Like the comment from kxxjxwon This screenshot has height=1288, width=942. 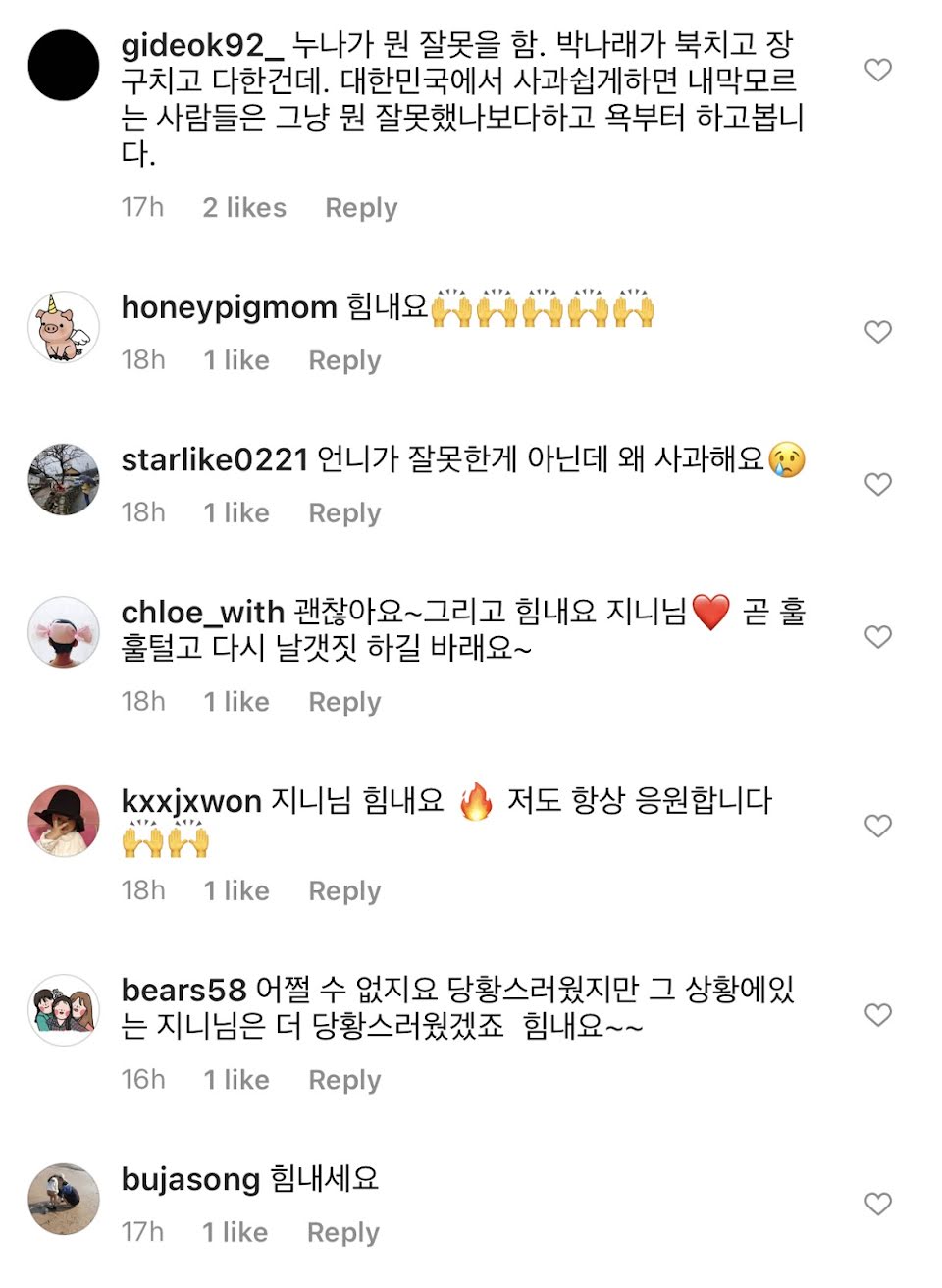coord(877,826)
